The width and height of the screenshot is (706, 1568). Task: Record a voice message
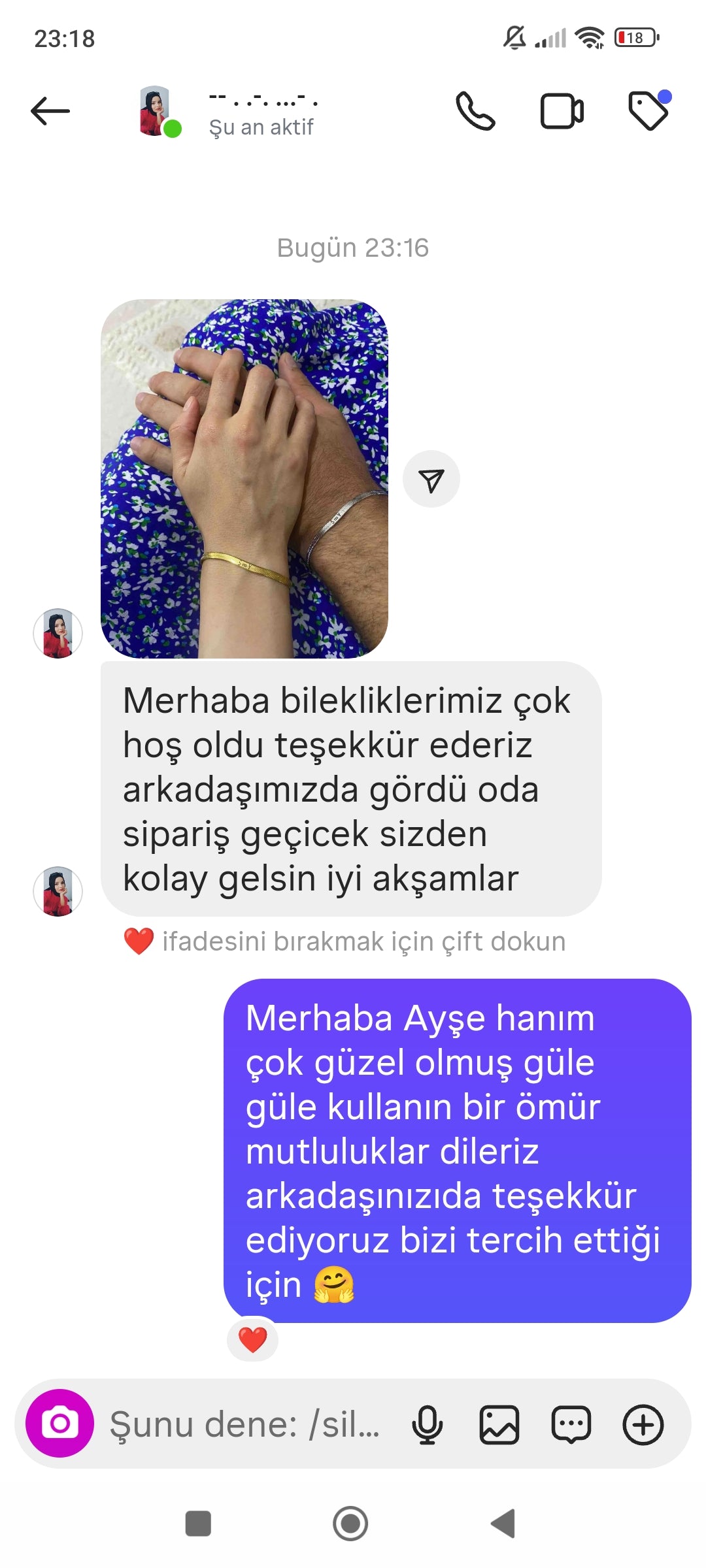[x=427, y=1424]
